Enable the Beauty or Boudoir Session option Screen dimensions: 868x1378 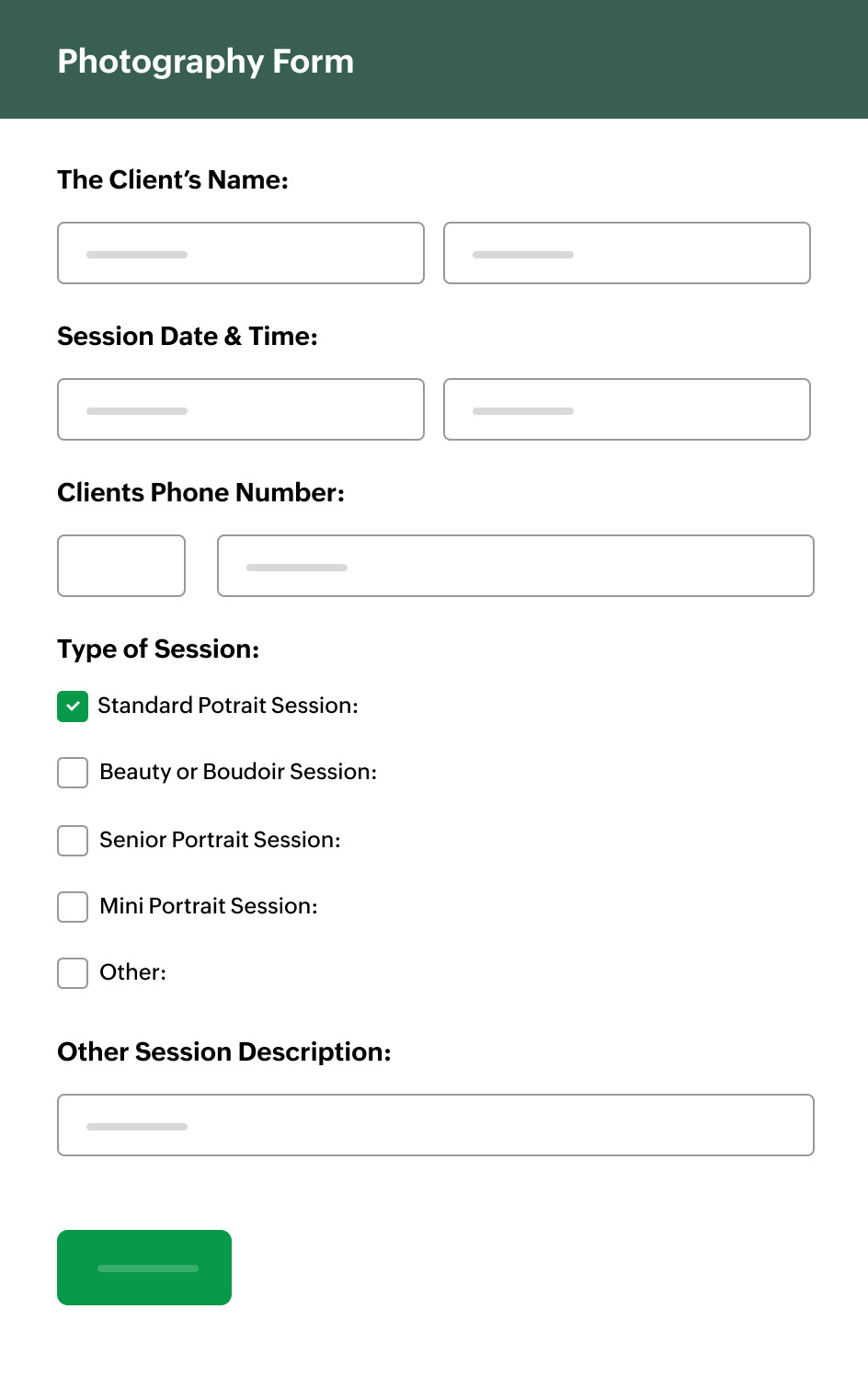[x=72, y=773]
